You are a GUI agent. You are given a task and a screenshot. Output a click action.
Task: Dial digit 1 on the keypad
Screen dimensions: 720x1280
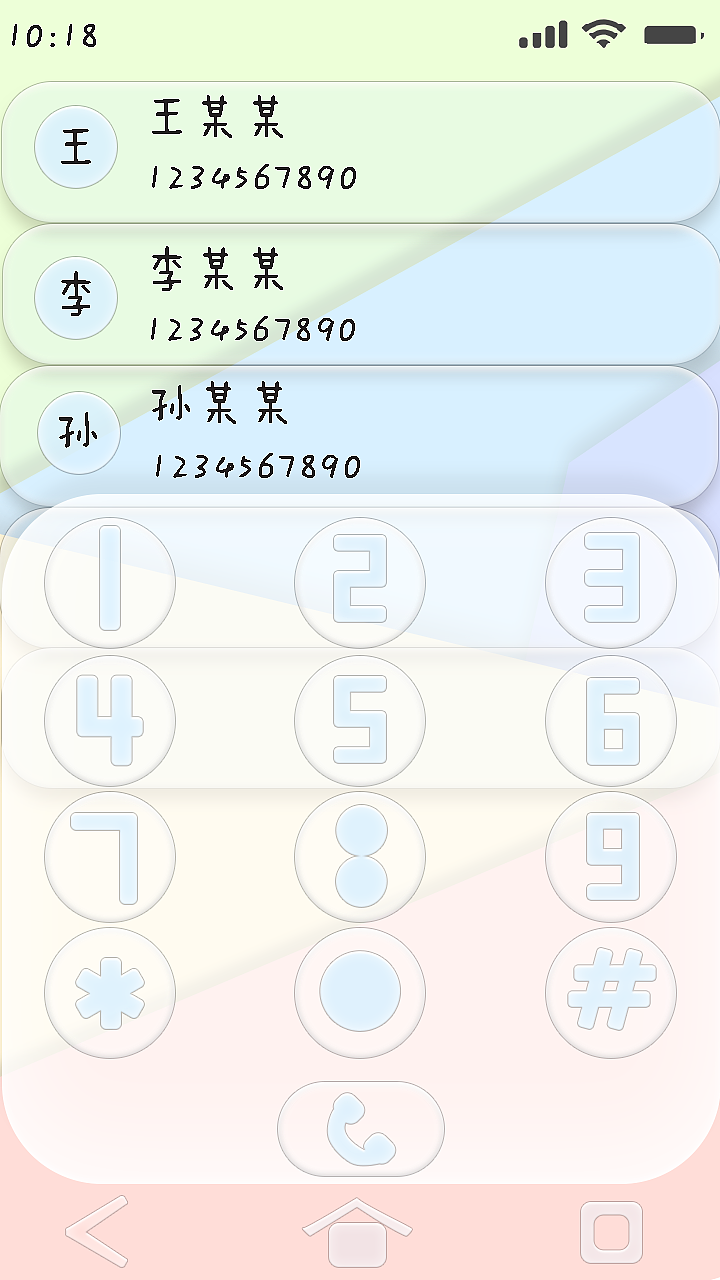pos(110,582)
